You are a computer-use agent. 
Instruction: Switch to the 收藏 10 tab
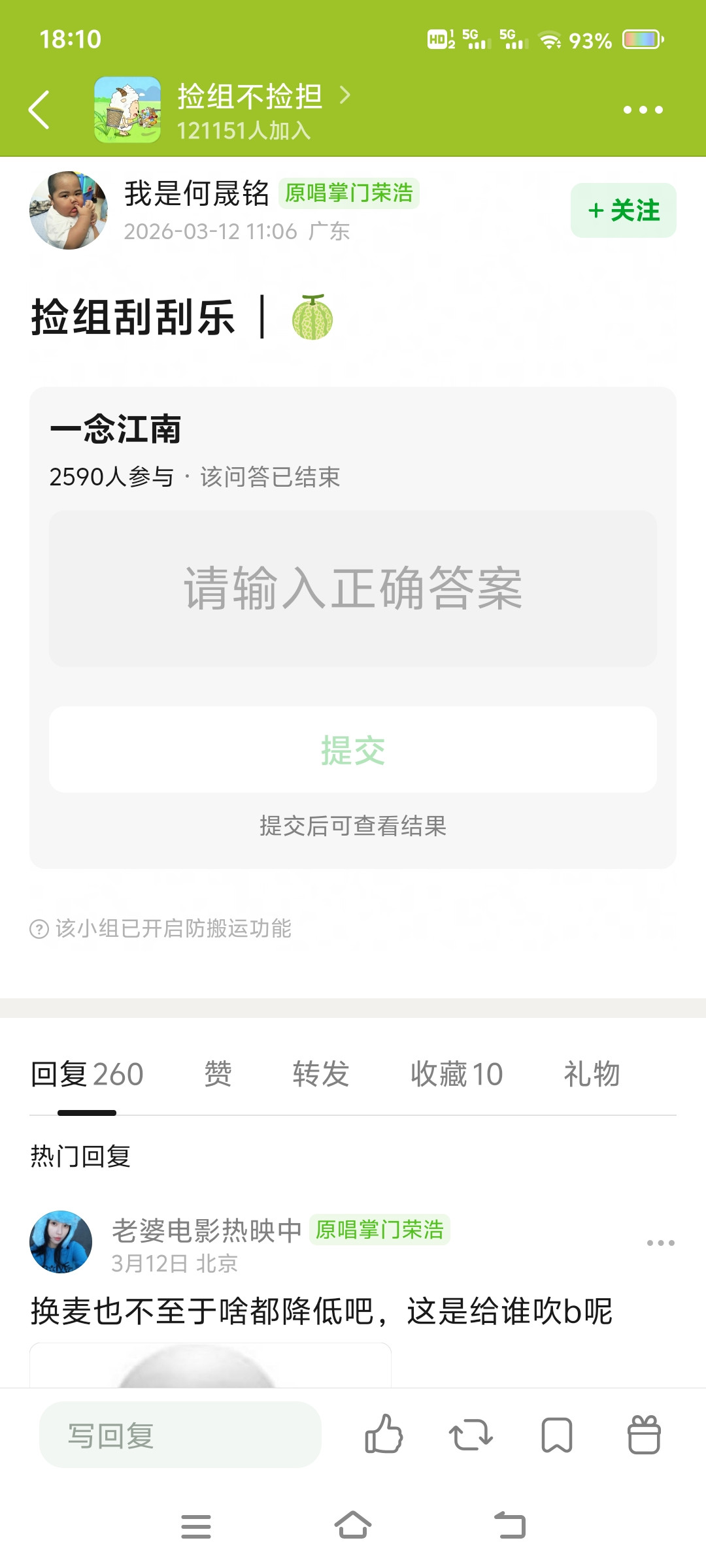coord(456,1075)
